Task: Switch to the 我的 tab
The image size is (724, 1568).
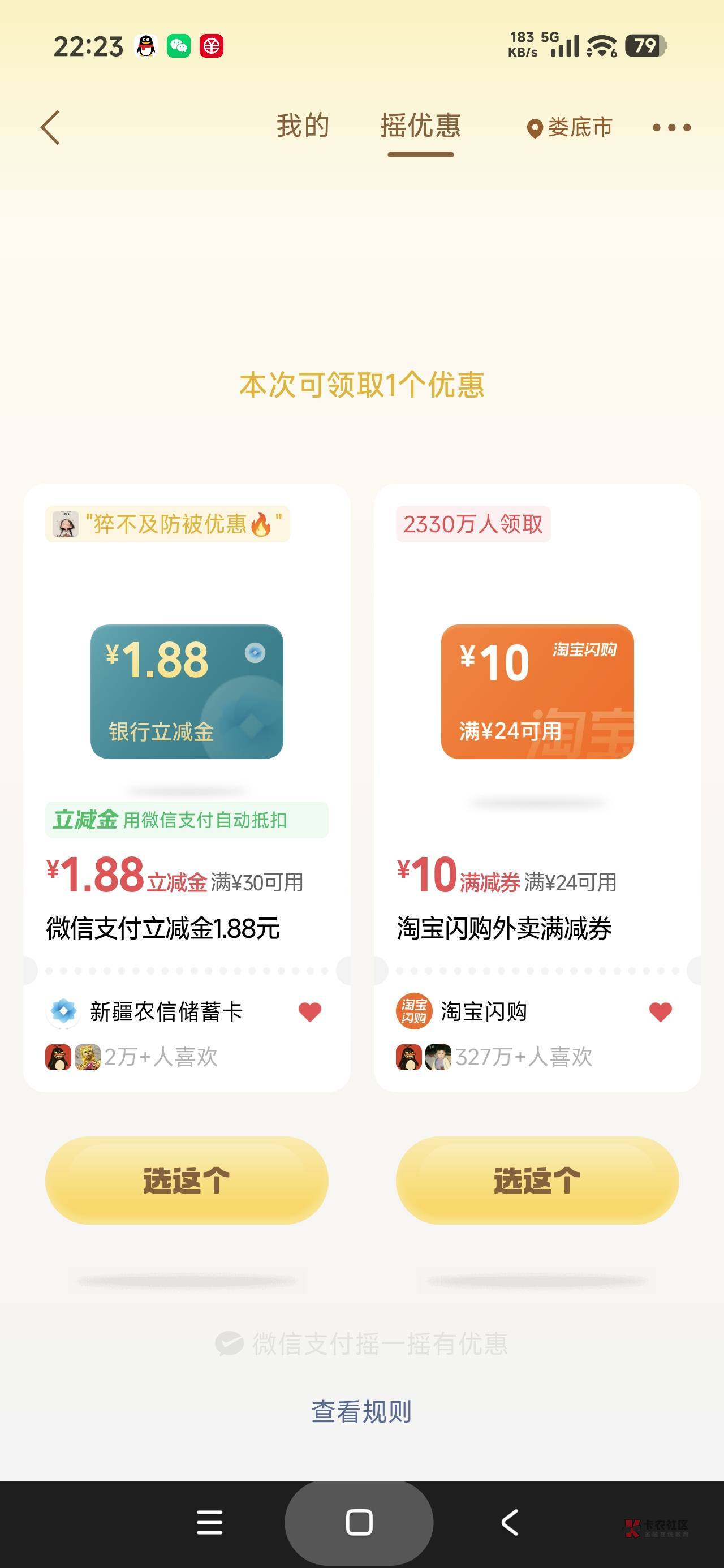Action: (303, 126)
